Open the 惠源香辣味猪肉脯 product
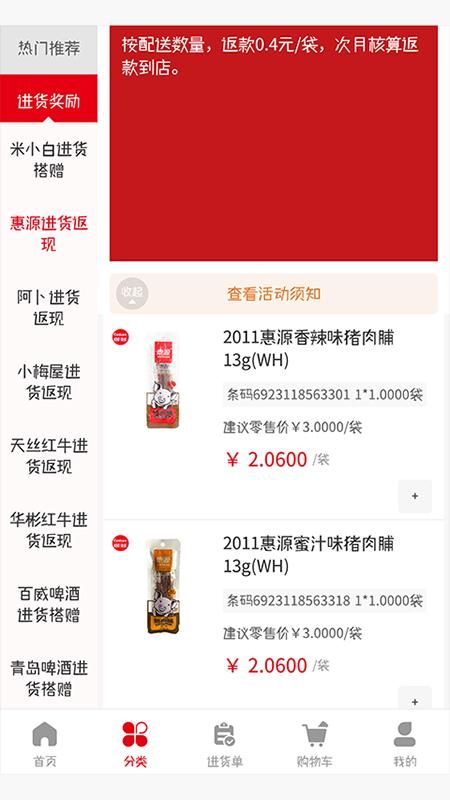 click(308, 349)
